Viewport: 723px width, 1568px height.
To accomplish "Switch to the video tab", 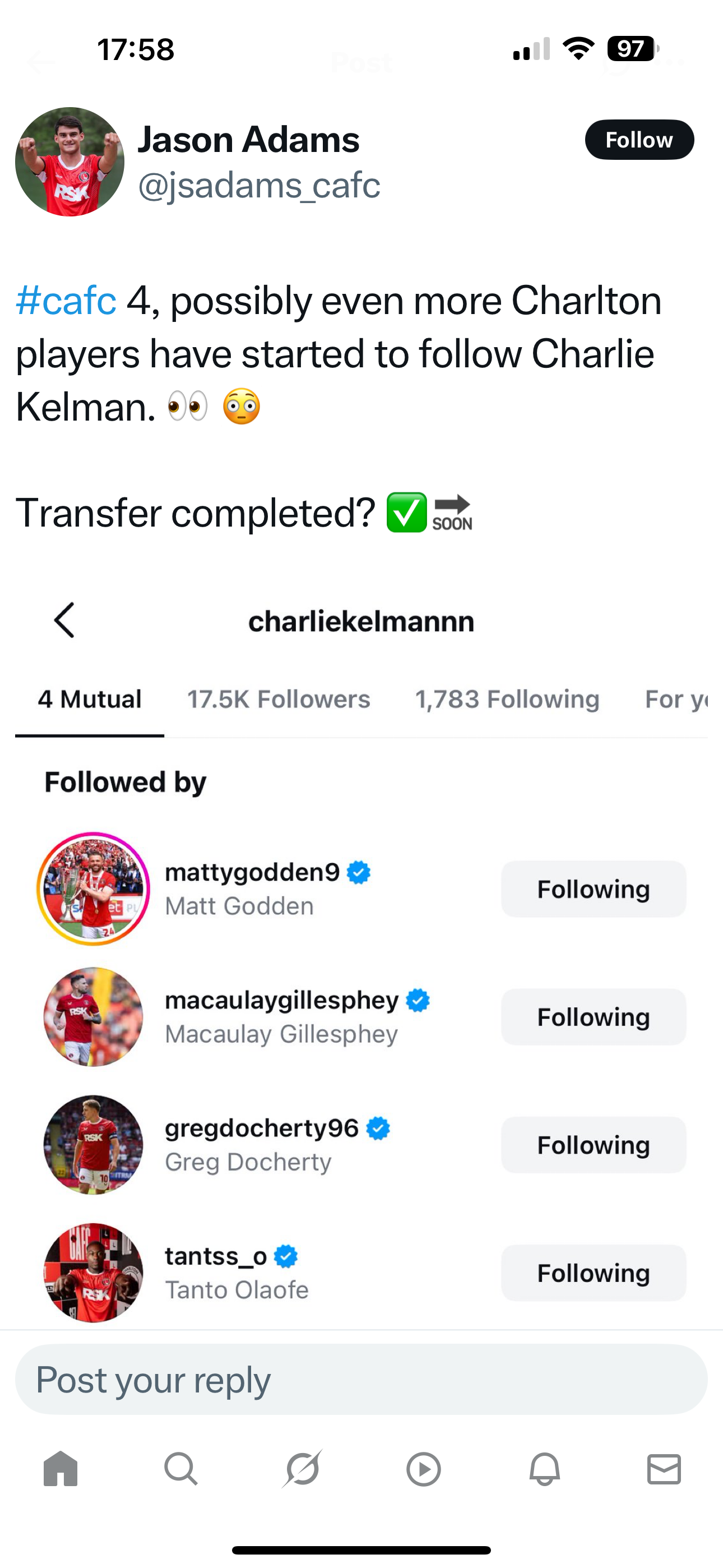I will click(423, 1469).
